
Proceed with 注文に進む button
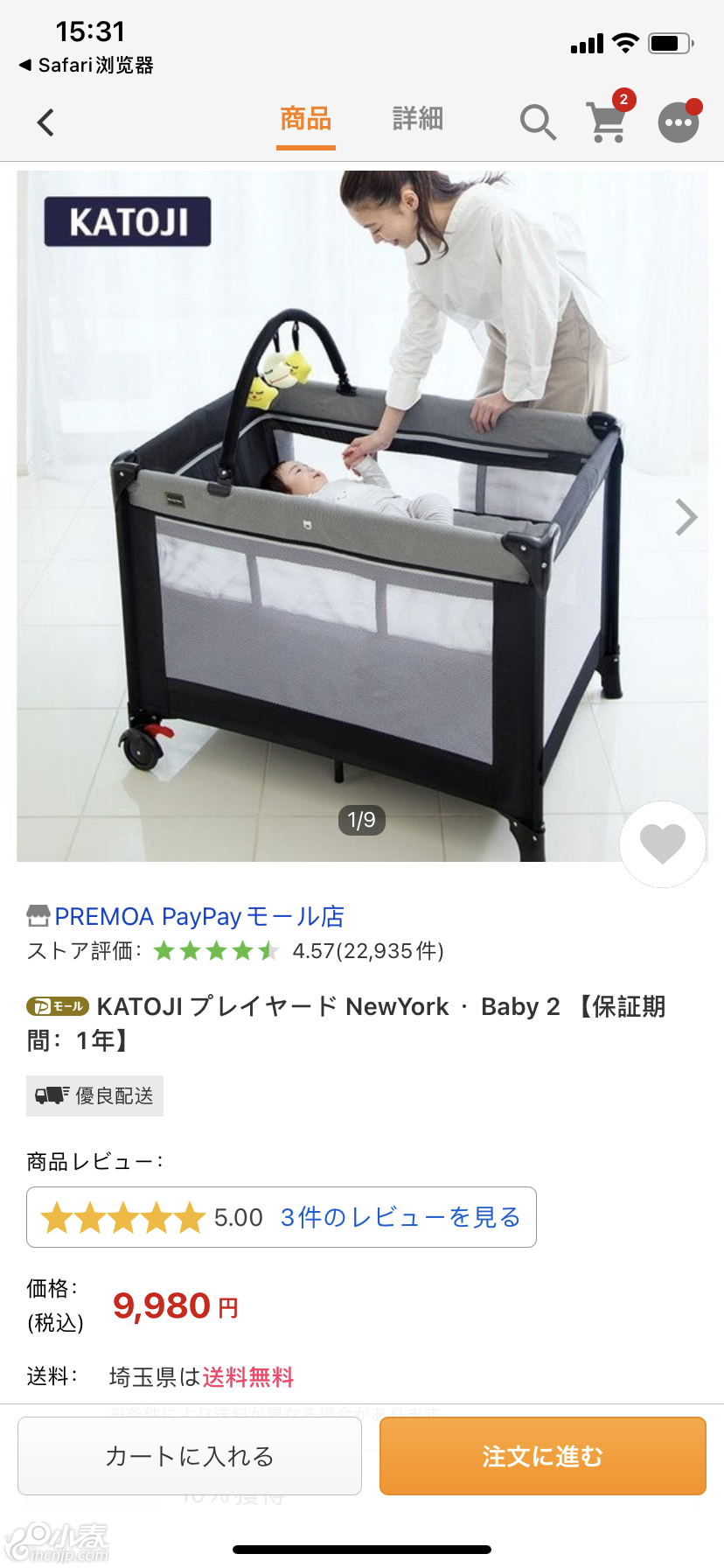[x=542, y=1456]
